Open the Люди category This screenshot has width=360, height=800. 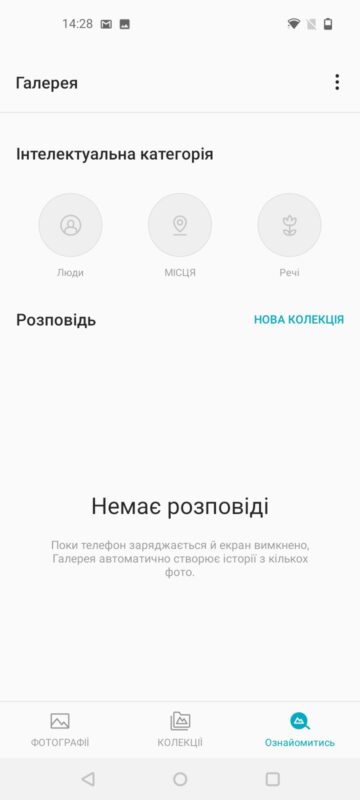click(x=70, y=225)
